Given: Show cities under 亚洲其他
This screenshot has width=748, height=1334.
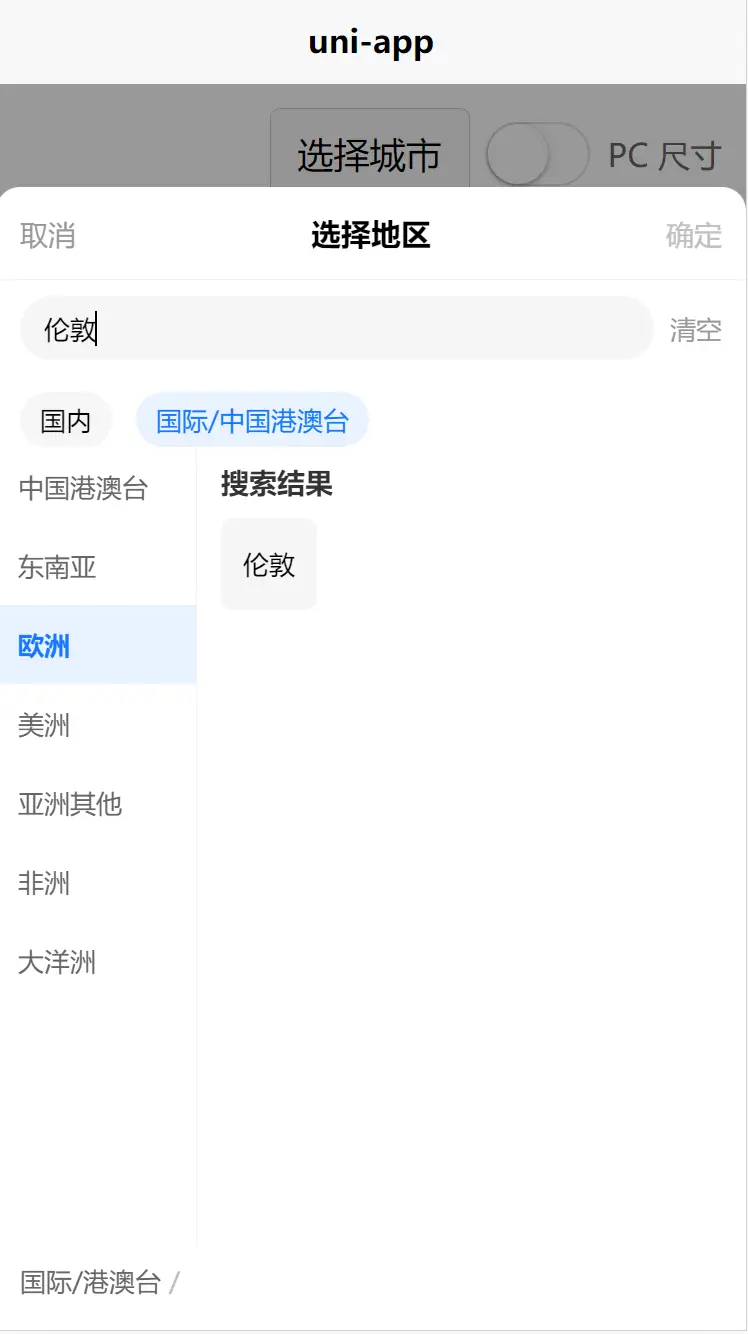Looking at the screenshot, I should (70, 804).
